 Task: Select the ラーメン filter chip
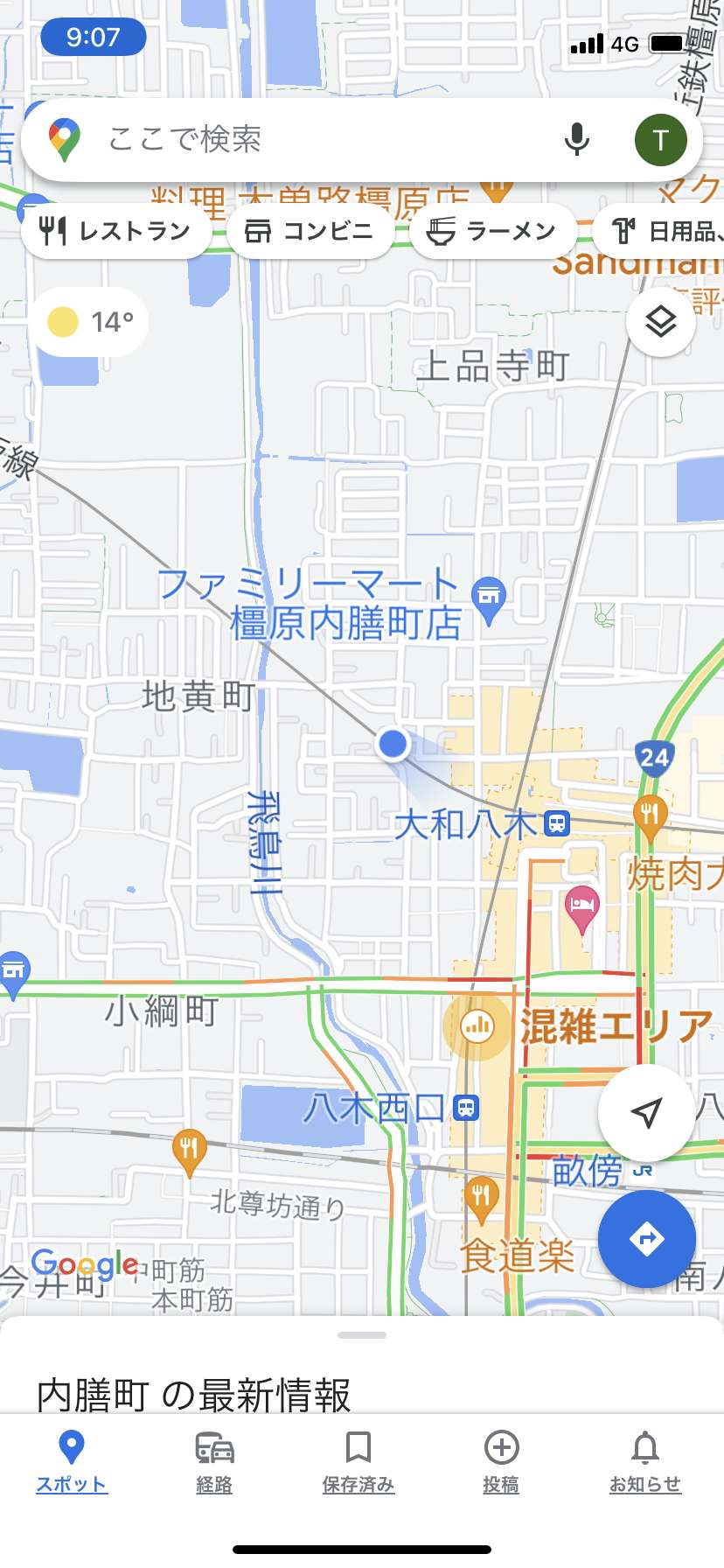point(492,232)
